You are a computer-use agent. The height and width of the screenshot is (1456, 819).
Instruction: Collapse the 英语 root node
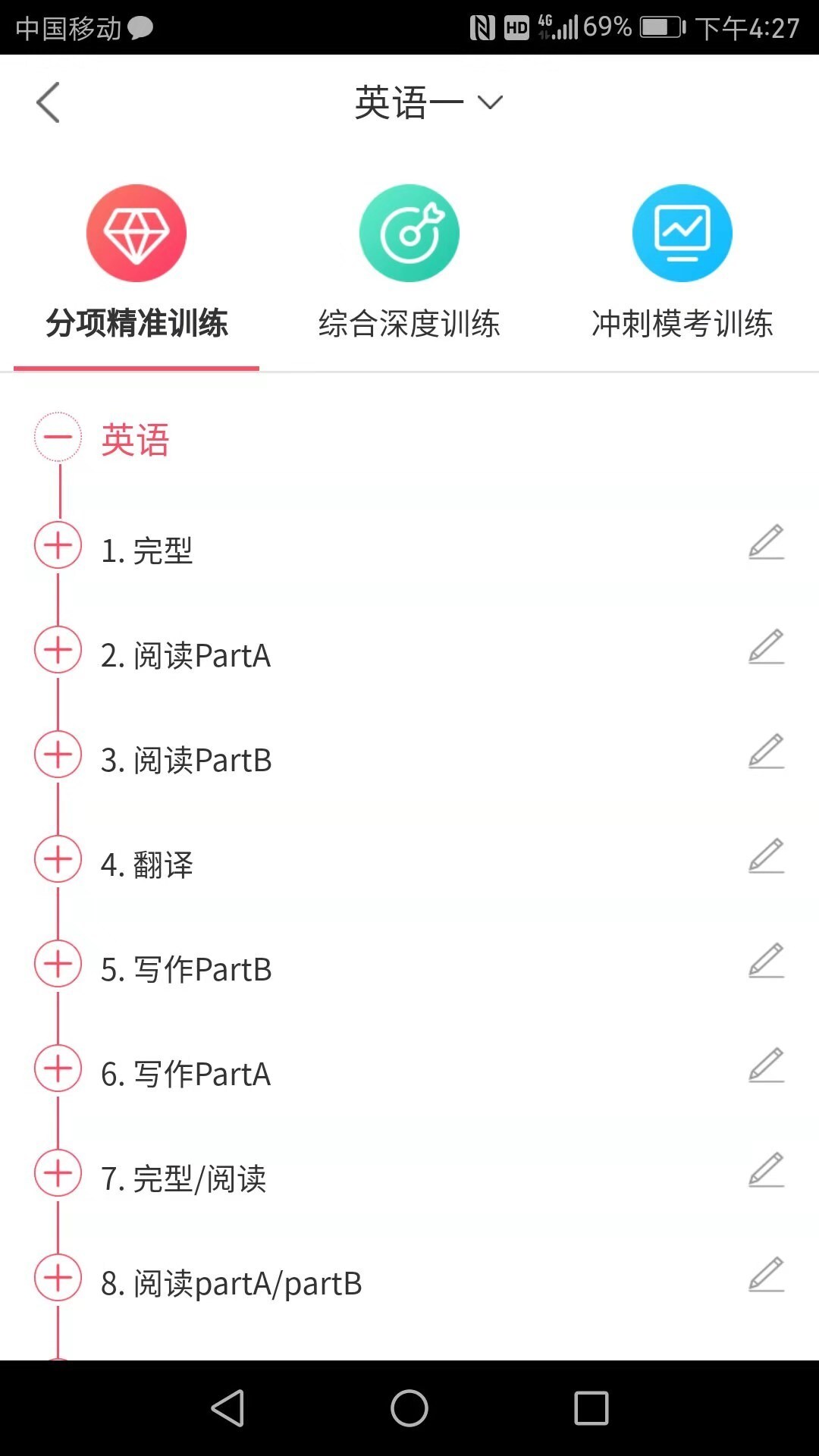point(57,437)
